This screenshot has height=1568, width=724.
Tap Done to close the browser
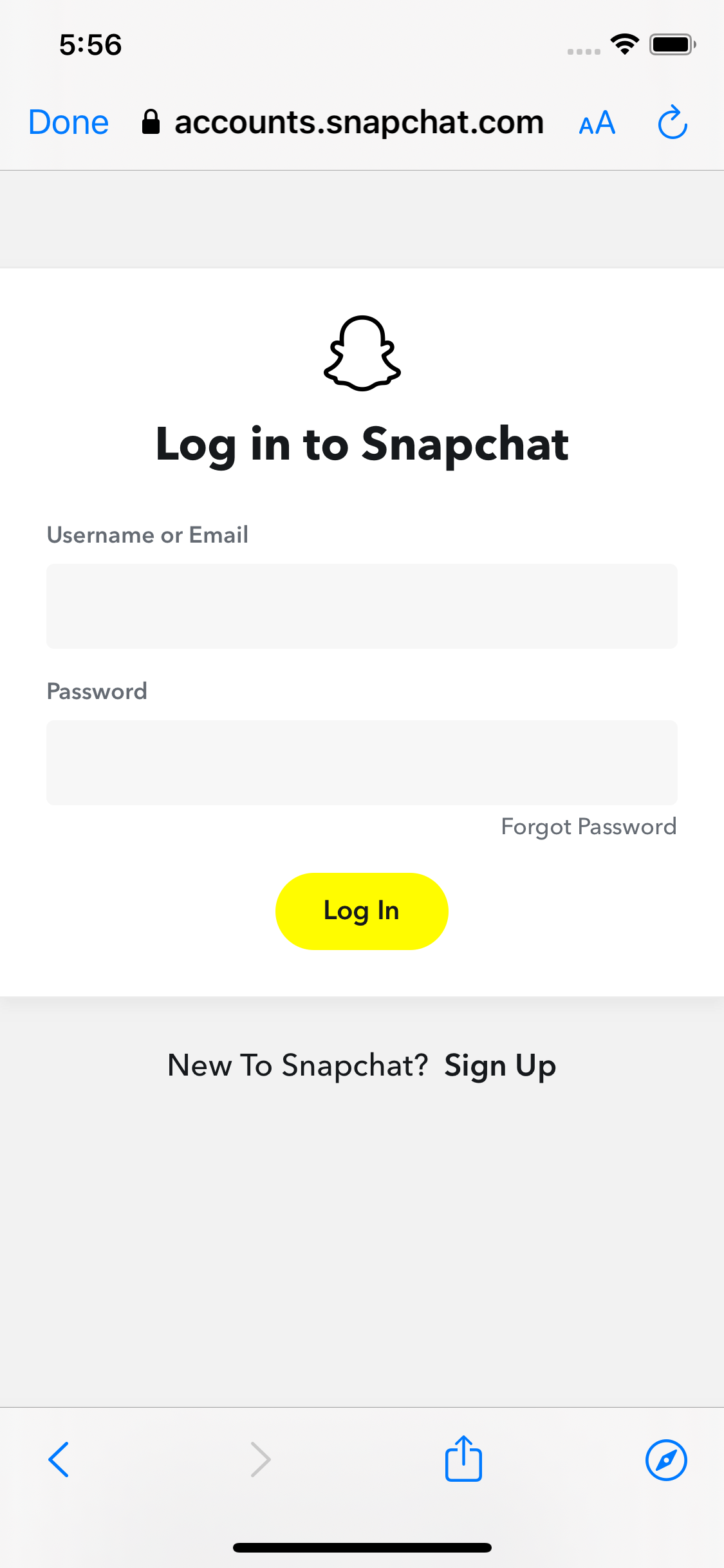[x=68, y=122]
